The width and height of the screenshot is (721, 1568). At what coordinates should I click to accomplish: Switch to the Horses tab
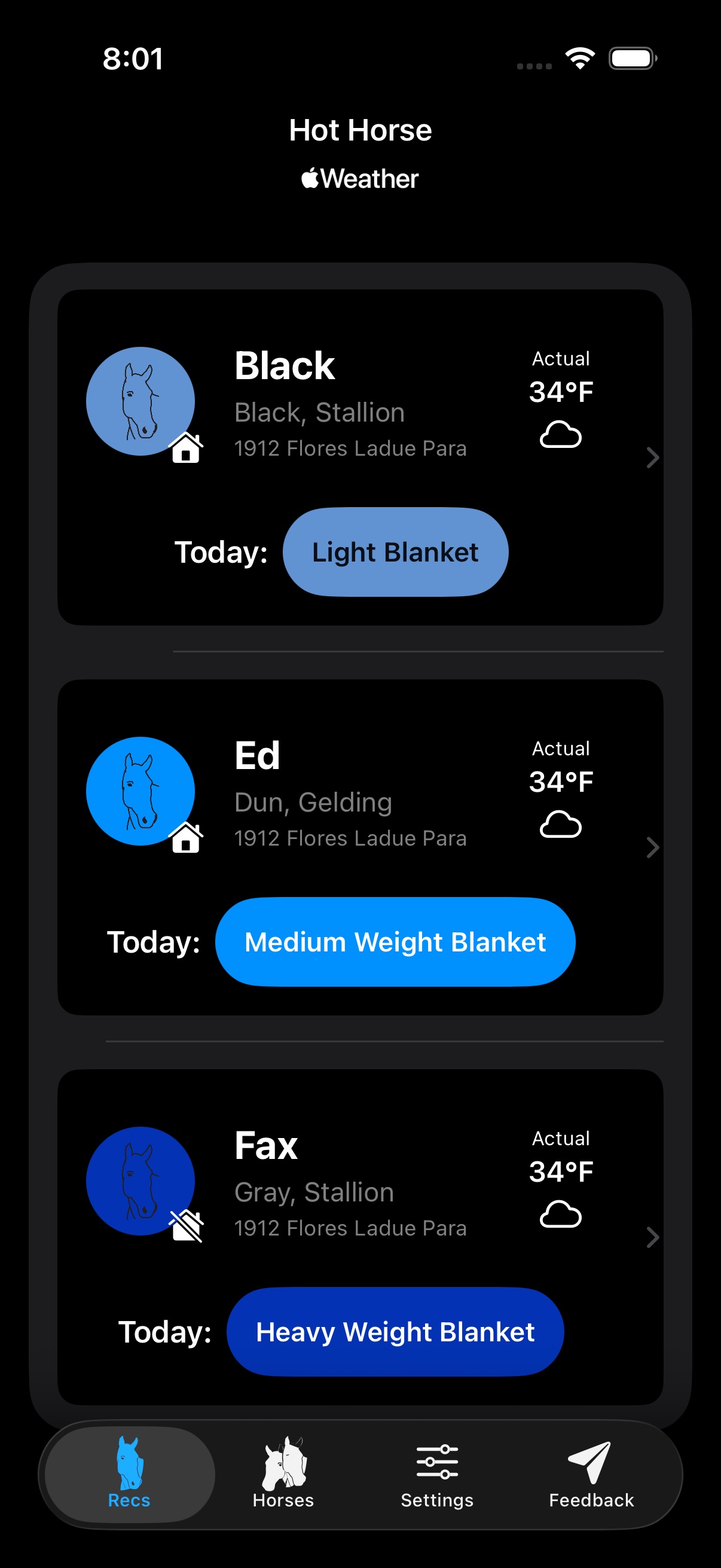click(x=283, y=1474)
